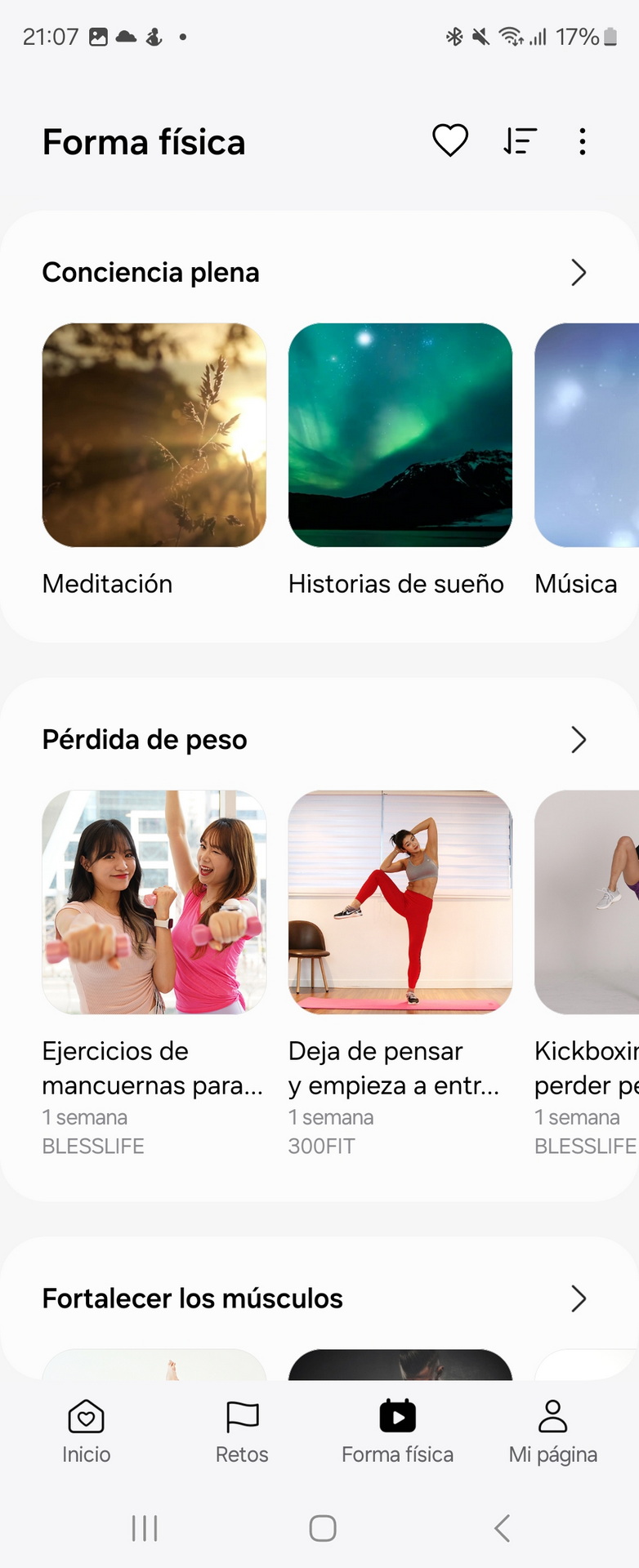Expand the Conciencia plena section

579,273
